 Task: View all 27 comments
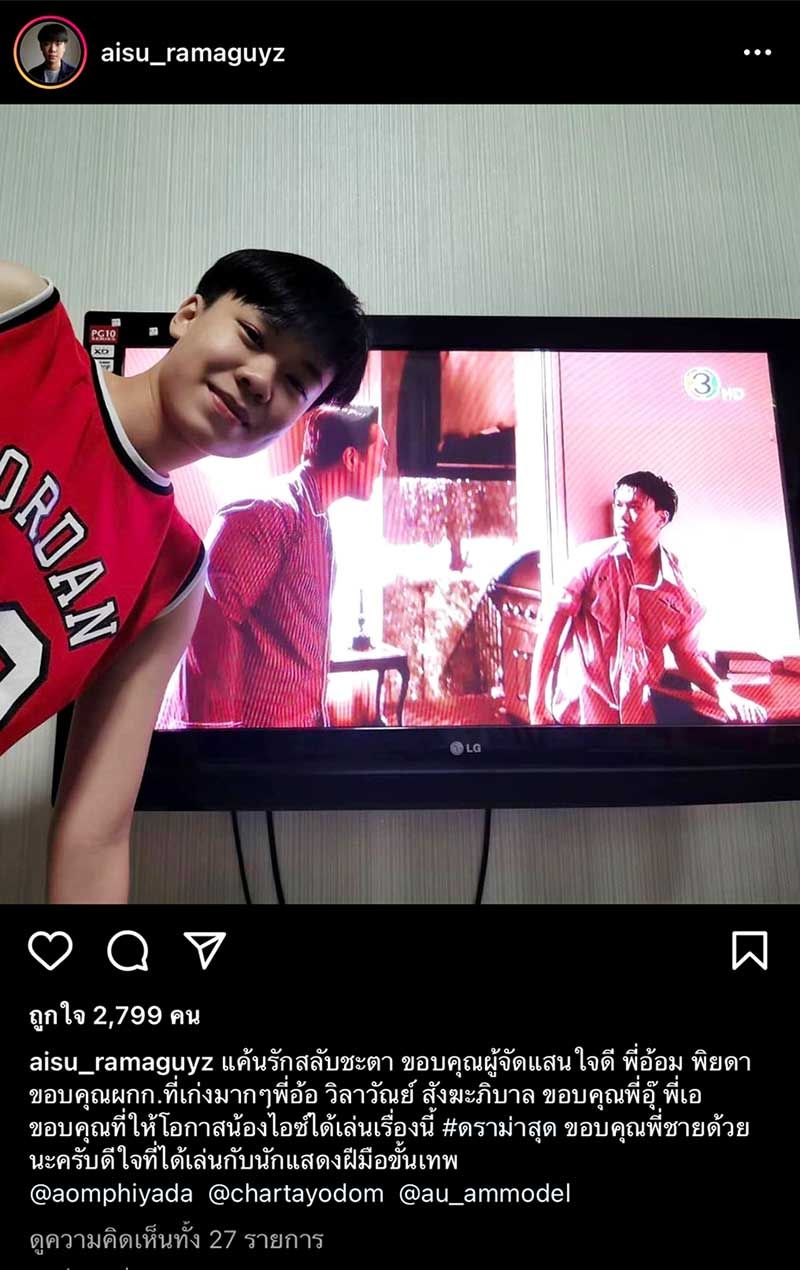point(176,1241)
